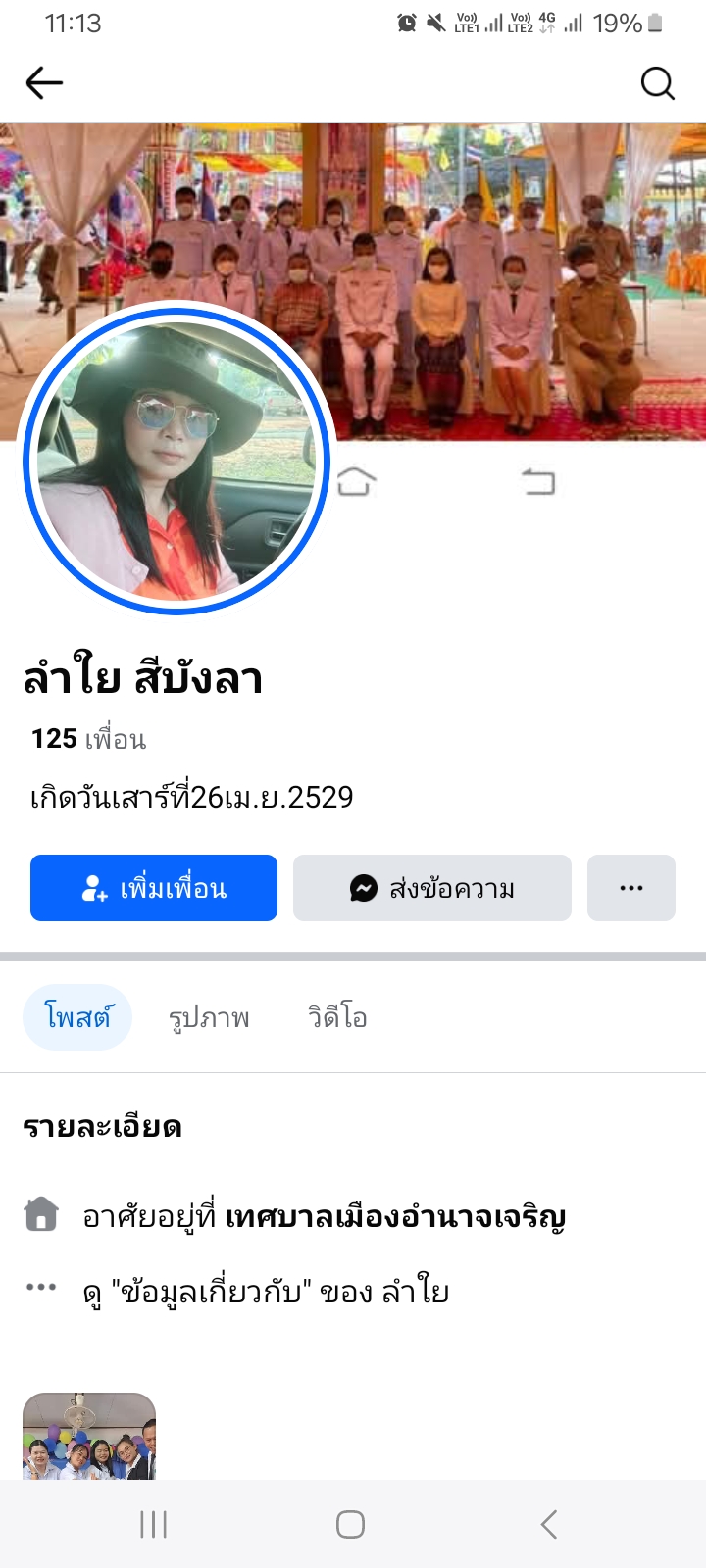Open recent apps from navigation bar
This screenshot has width=706, height=1568.
coord(154,1524)
